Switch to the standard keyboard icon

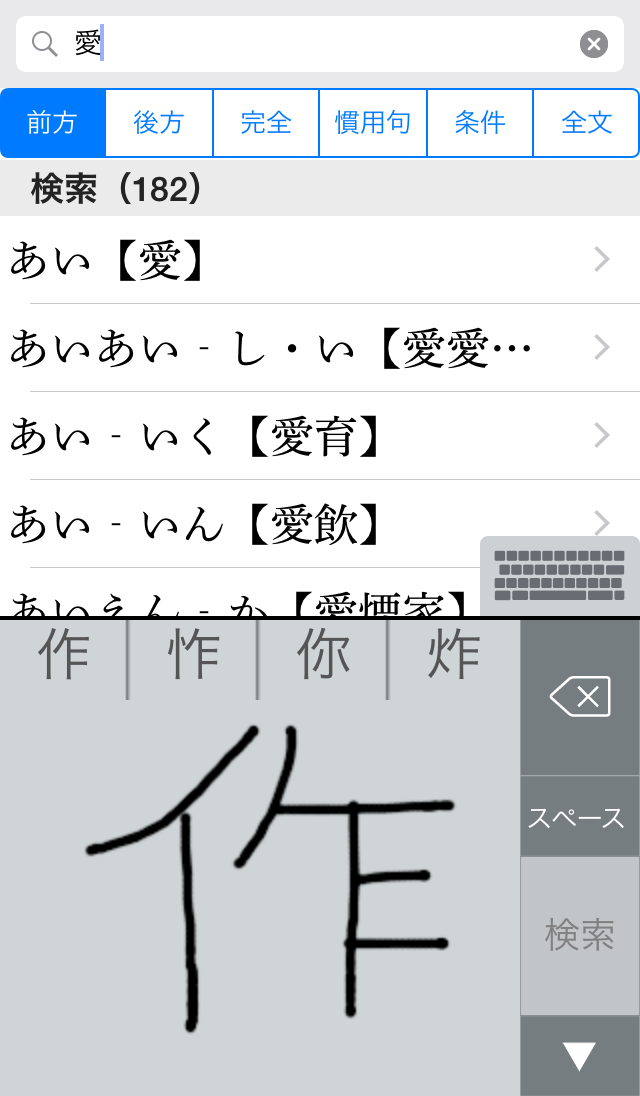559,575
